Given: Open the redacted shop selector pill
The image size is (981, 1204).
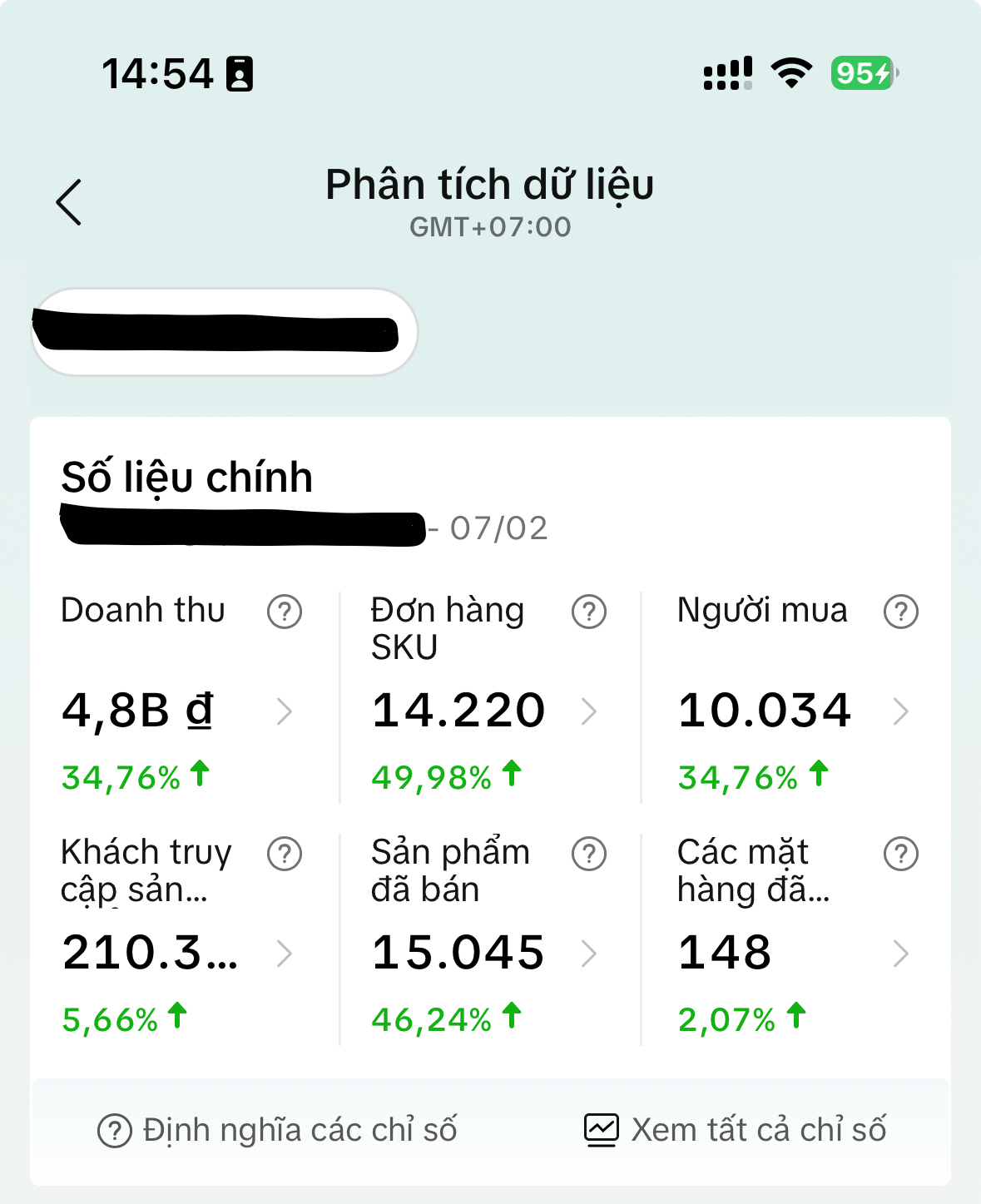Looking at the screenshot, I should (x=224, y=333).
